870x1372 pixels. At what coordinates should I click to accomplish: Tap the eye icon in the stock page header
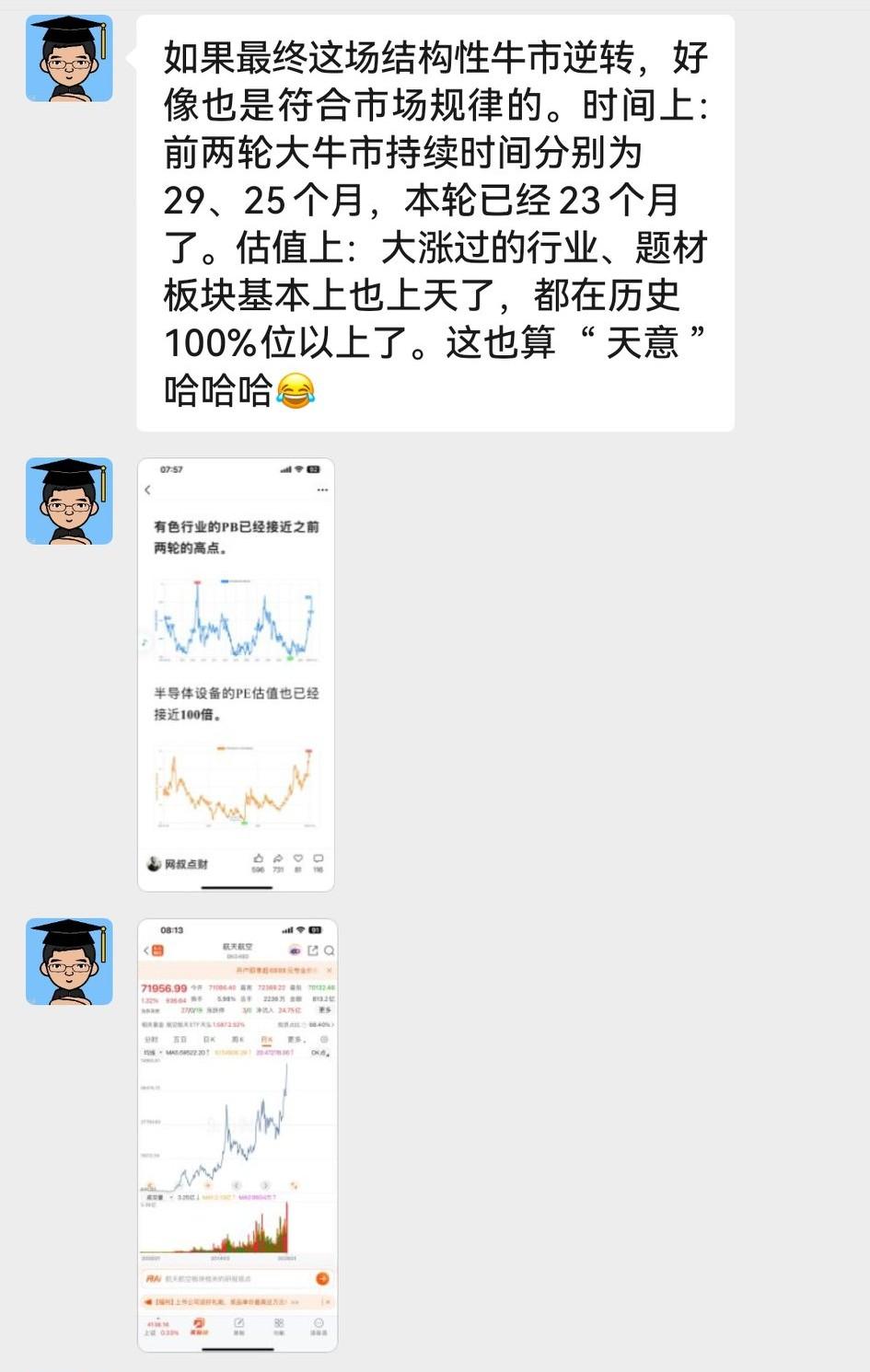click(x=296, y=951)
